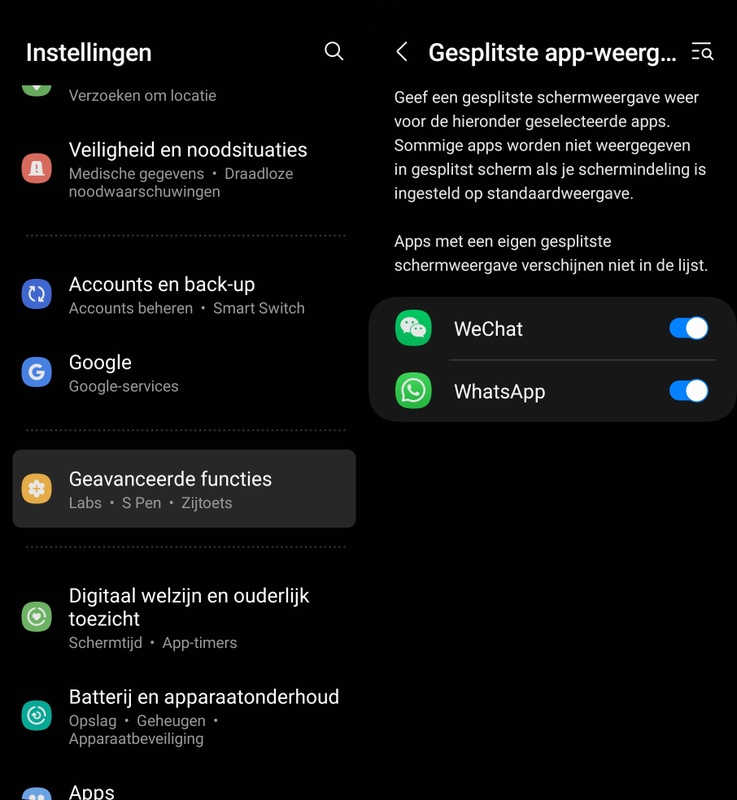Search within Instellingen
737x800 pixels.
pyautogui.click(x=334, y=51)
